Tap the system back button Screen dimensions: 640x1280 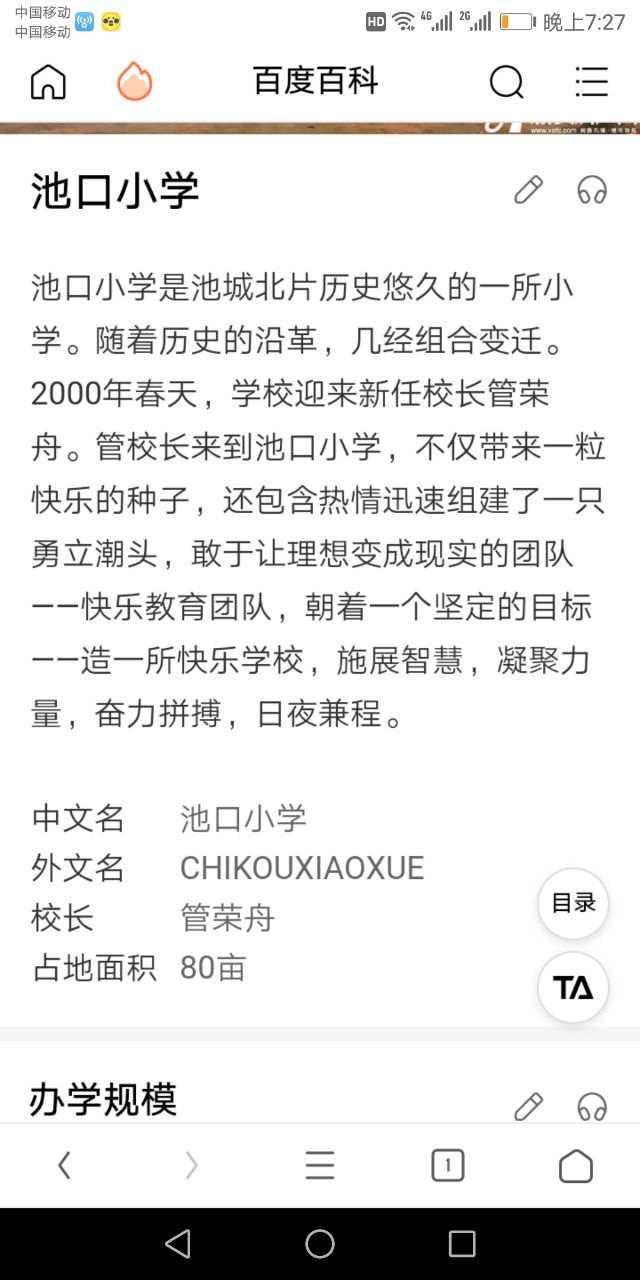[x=178, y=1243]
